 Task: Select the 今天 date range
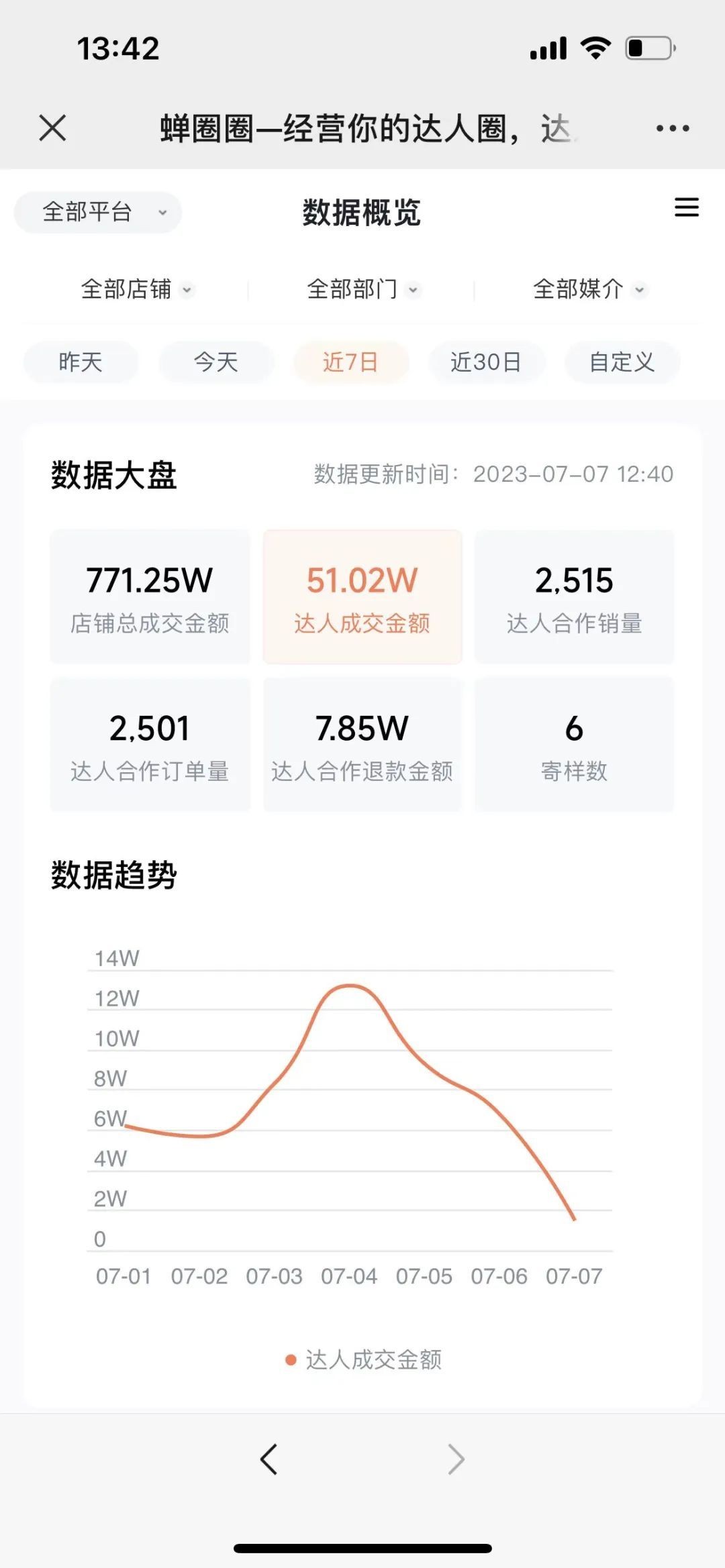pyautogui.click(x=216, y=362)
